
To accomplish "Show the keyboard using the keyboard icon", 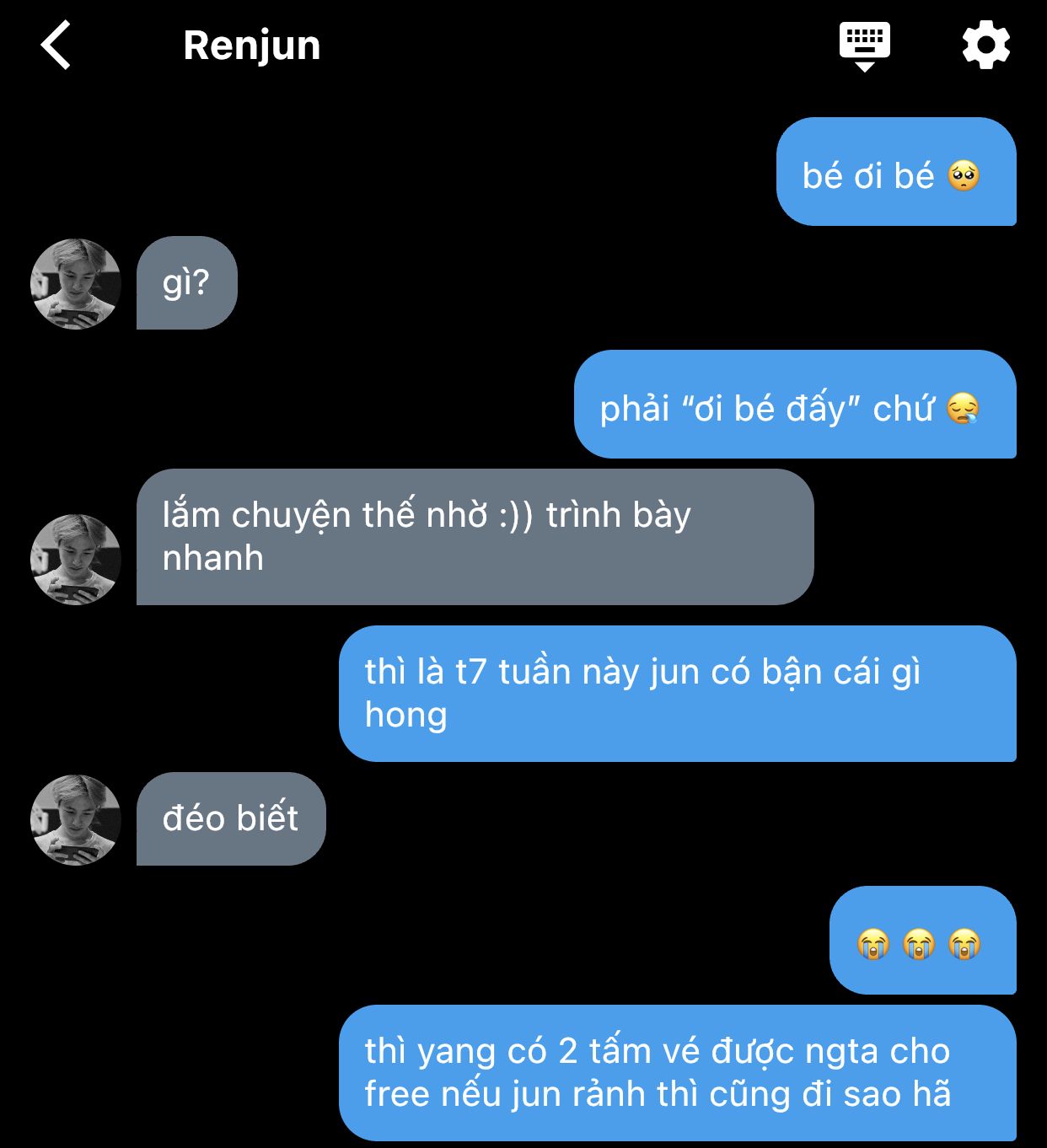I will tap(864, 46).
